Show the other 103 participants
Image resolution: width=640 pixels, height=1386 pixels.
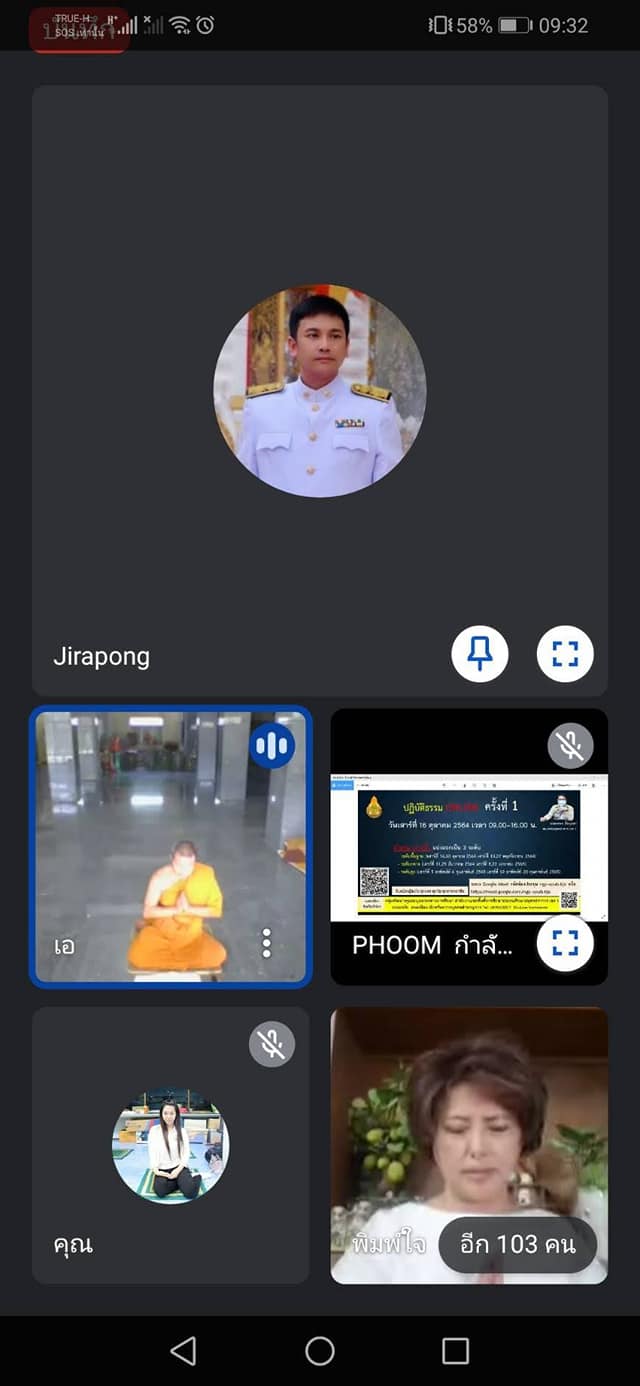(x=518, y=1245)
